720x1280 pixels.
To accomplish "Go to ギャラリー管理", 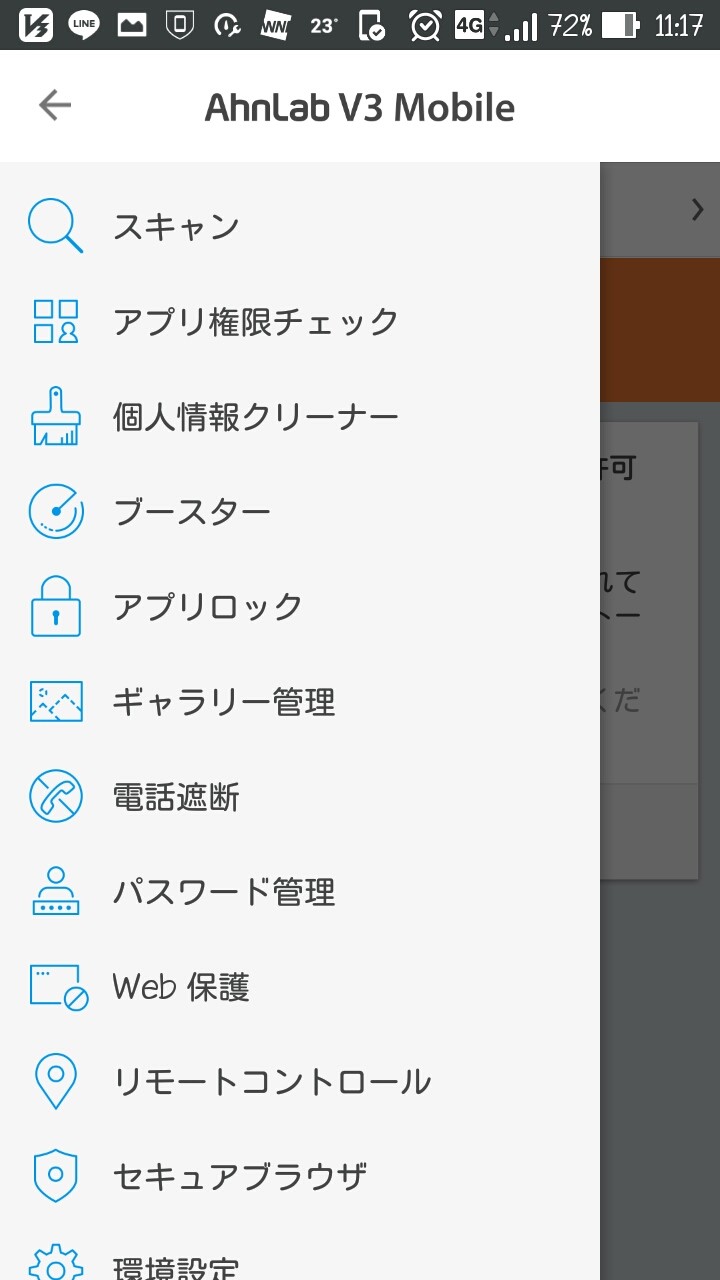I will pos(223,702).
